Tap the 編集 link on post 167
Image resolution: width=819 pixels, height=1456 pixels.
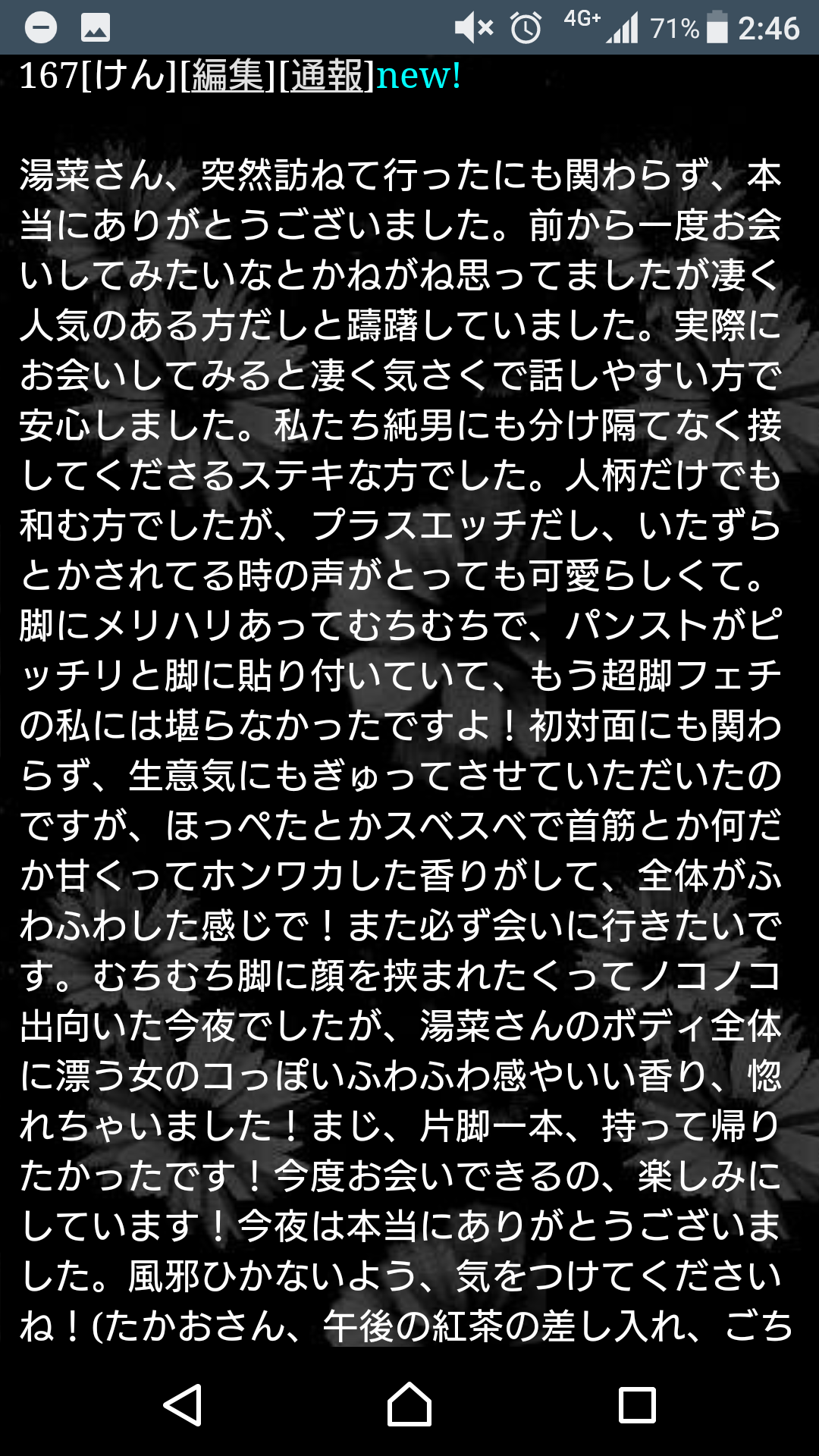(x=227, y=76)
